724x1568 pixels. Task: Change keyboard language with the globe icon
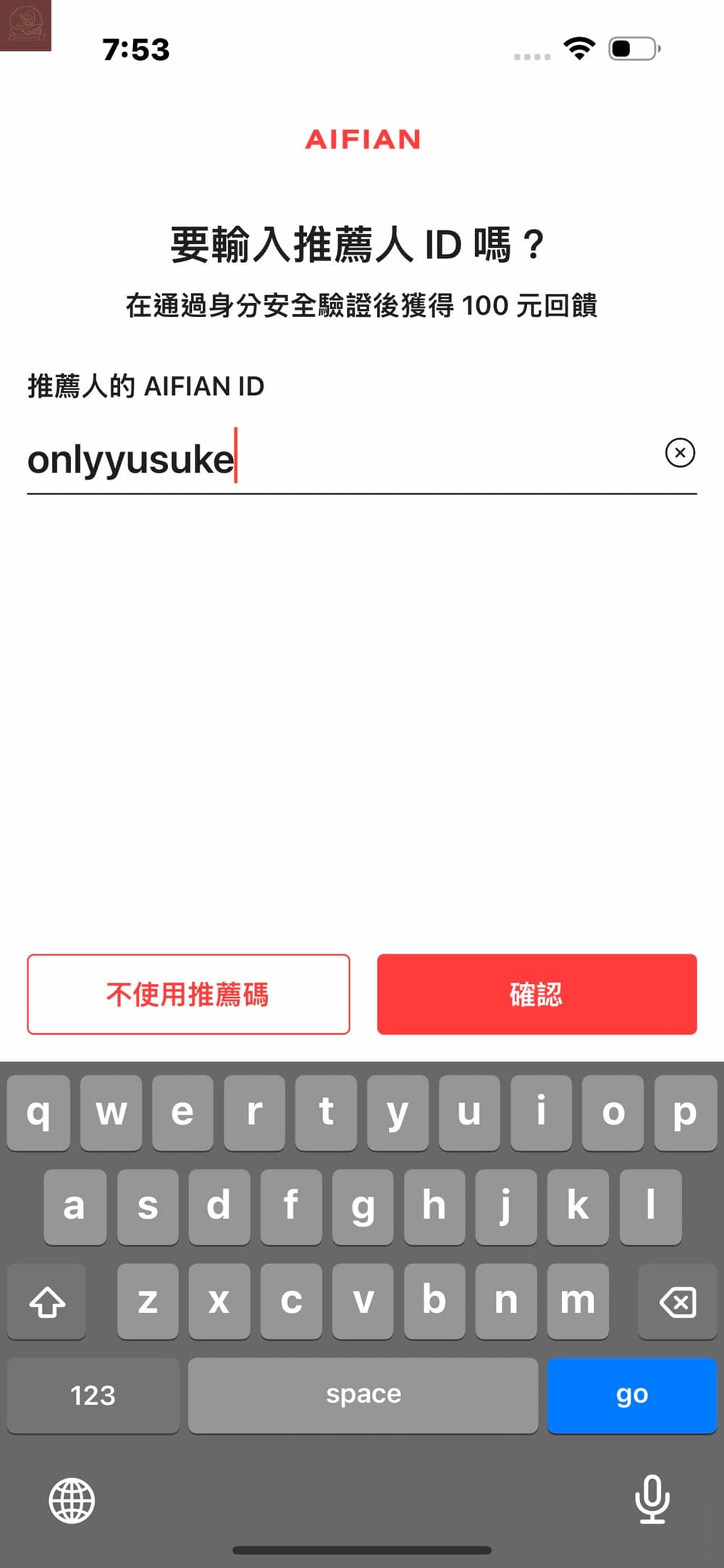pyautogui.click(x=72, y=1500)
